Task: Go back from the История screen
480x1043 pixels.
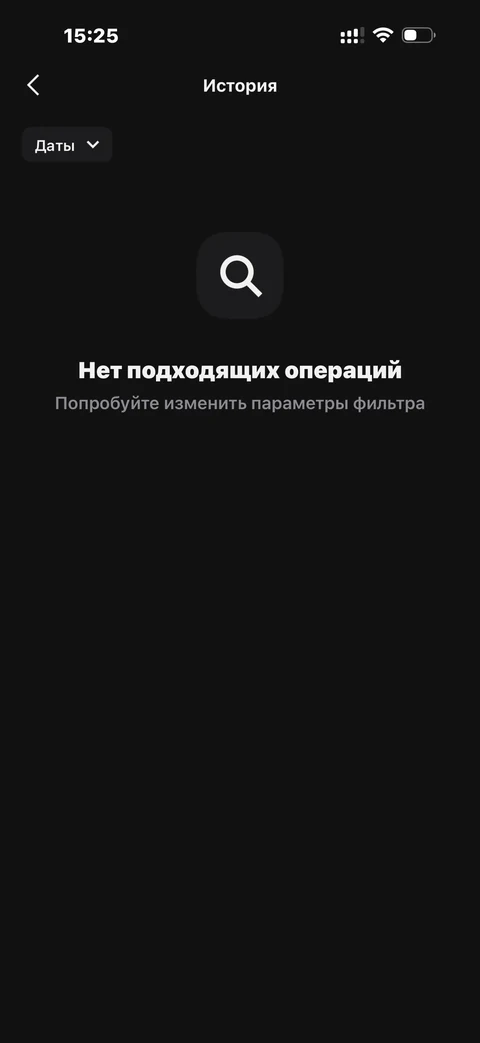Action: tap(33, 85)
